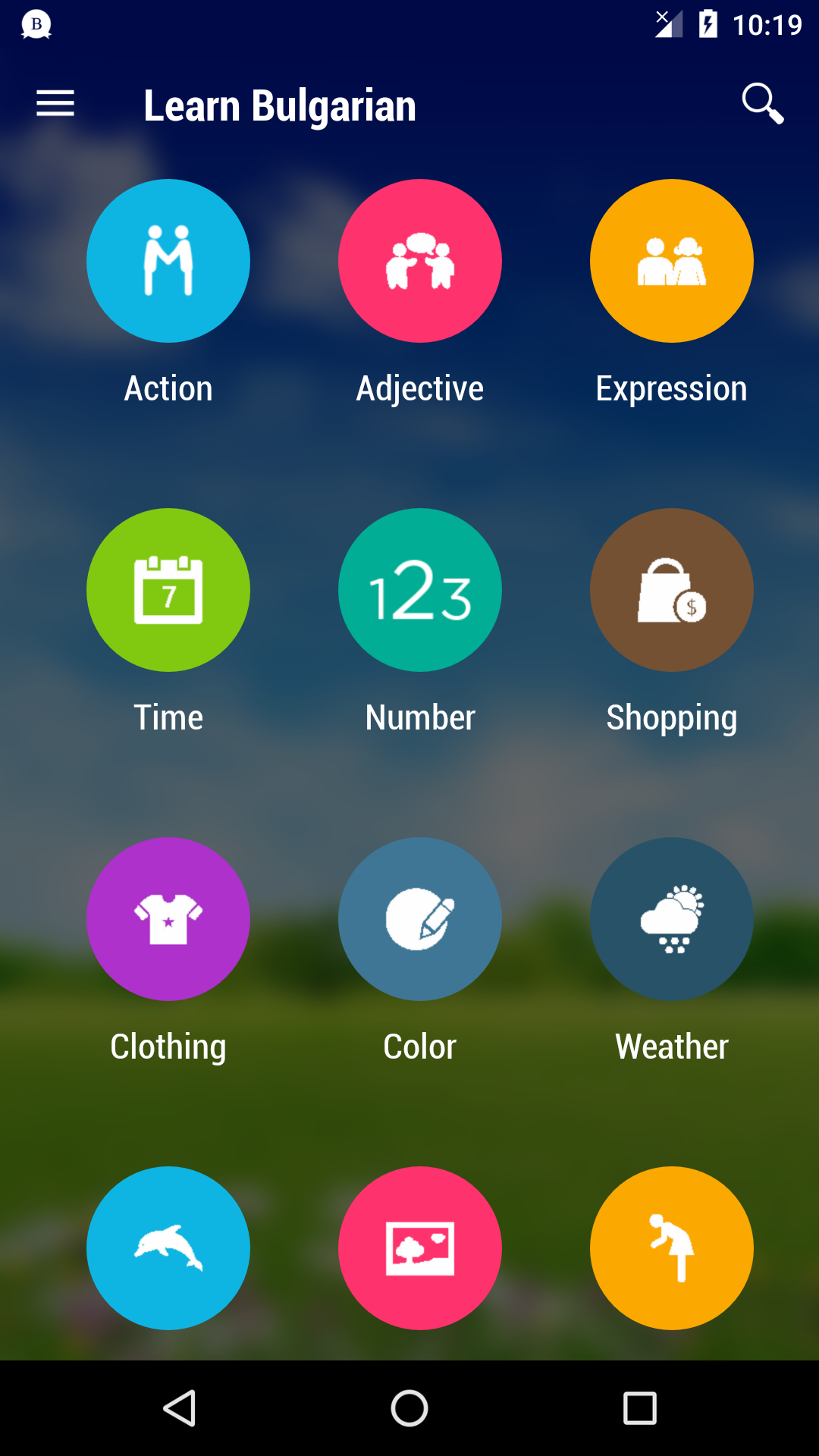Tap the search magnifier icon
The height and width of the screenshot is (1456, 819).
(x=762, y=104)
